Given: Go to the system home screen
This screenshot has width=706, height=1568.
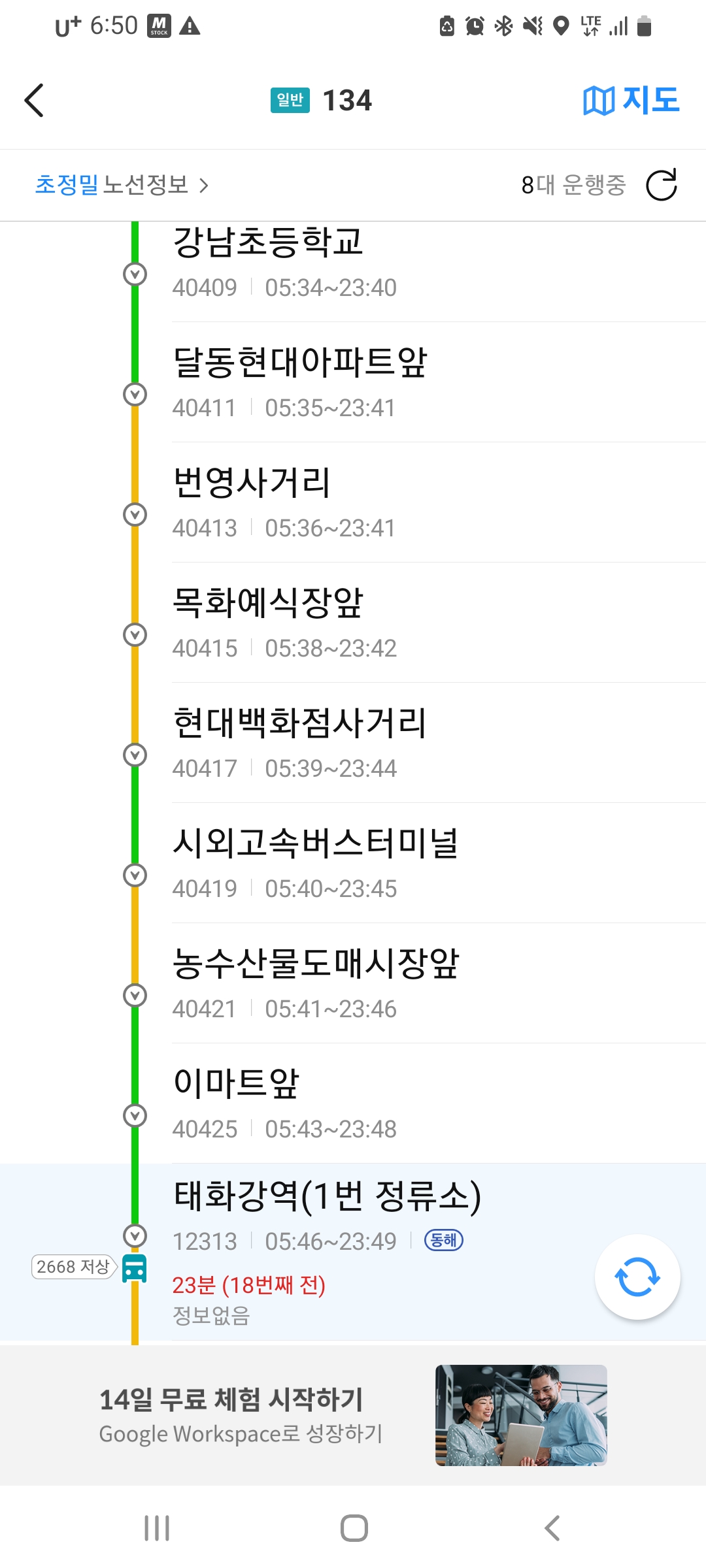Looking at the screenshot, I should coord(354,1528).
